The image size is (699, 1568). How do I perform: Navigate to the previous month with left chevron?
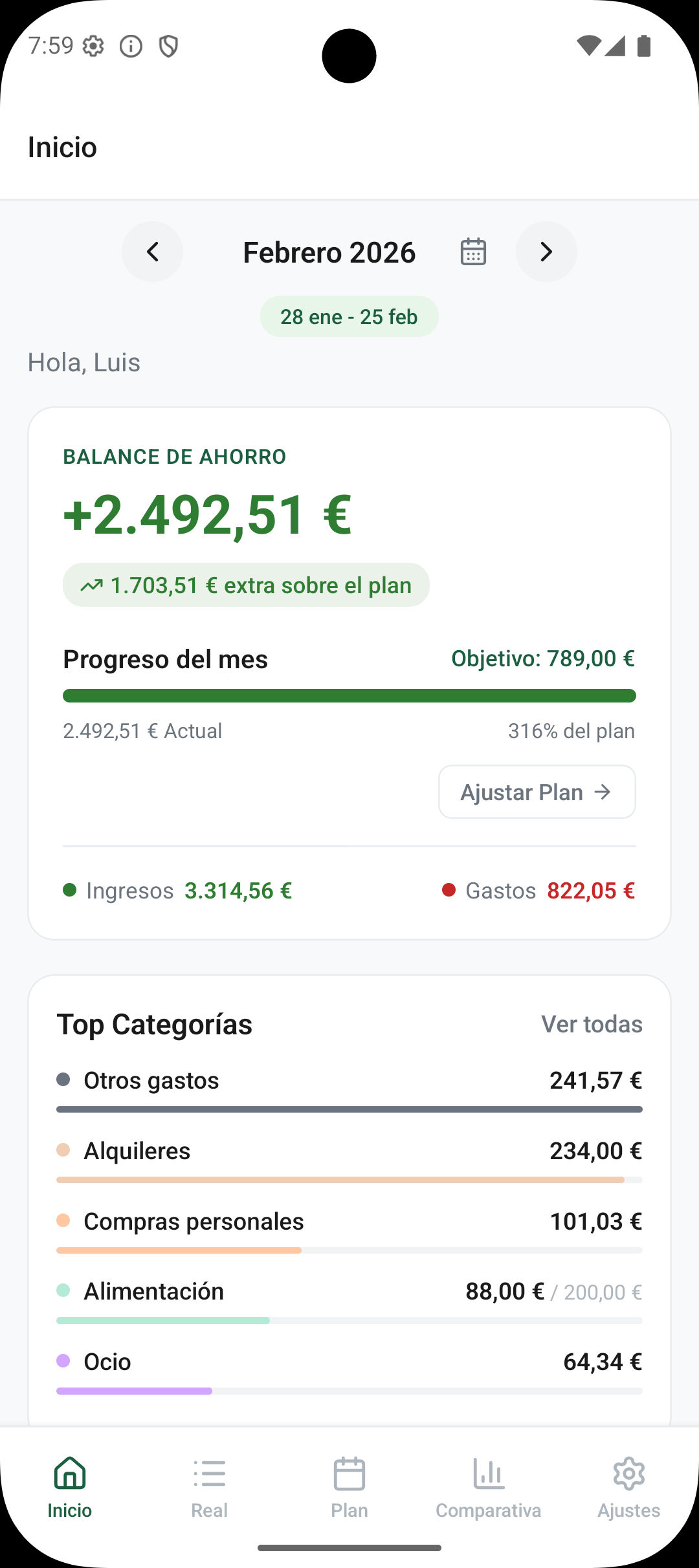click(x=152, y=252)
